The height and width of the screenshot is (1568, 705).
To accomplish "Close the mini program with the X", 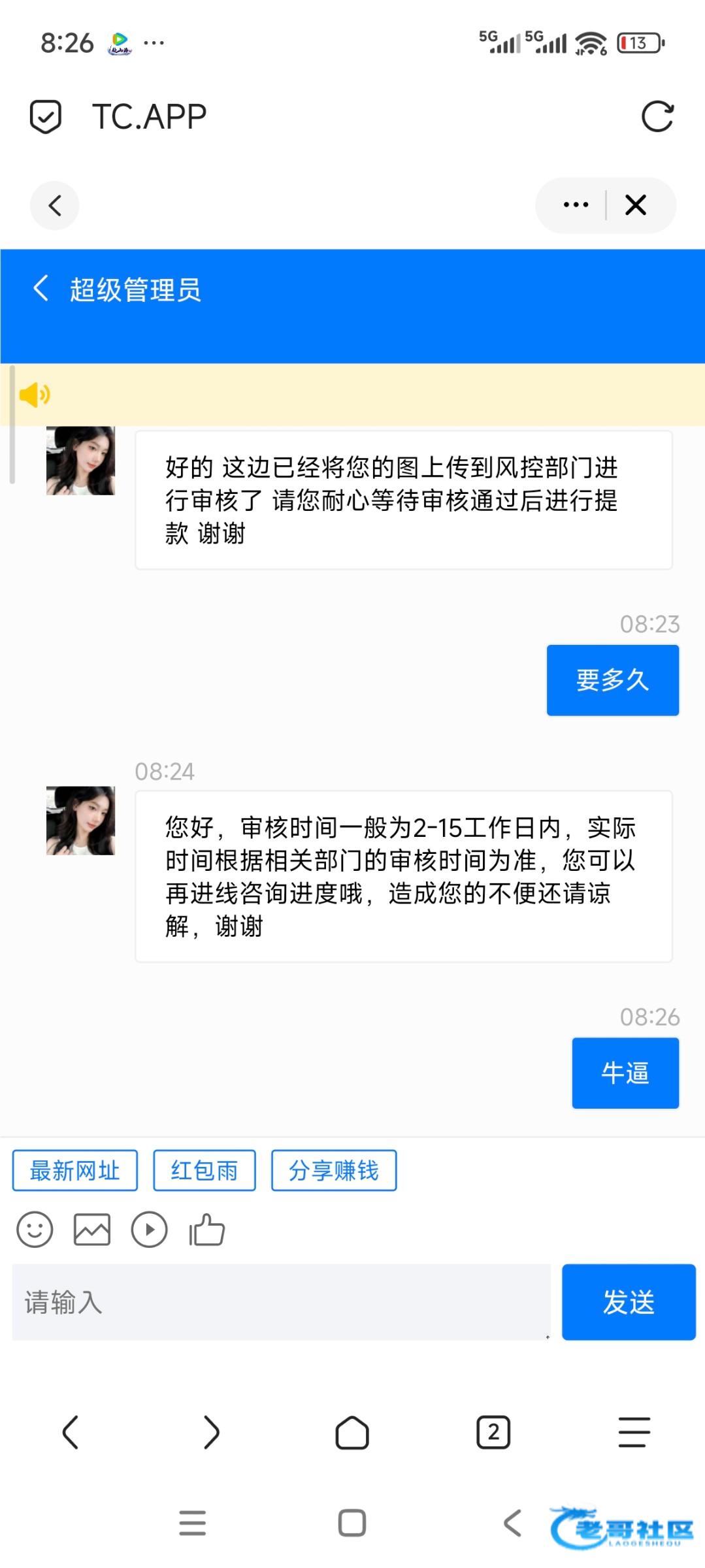I will (636, 205).
